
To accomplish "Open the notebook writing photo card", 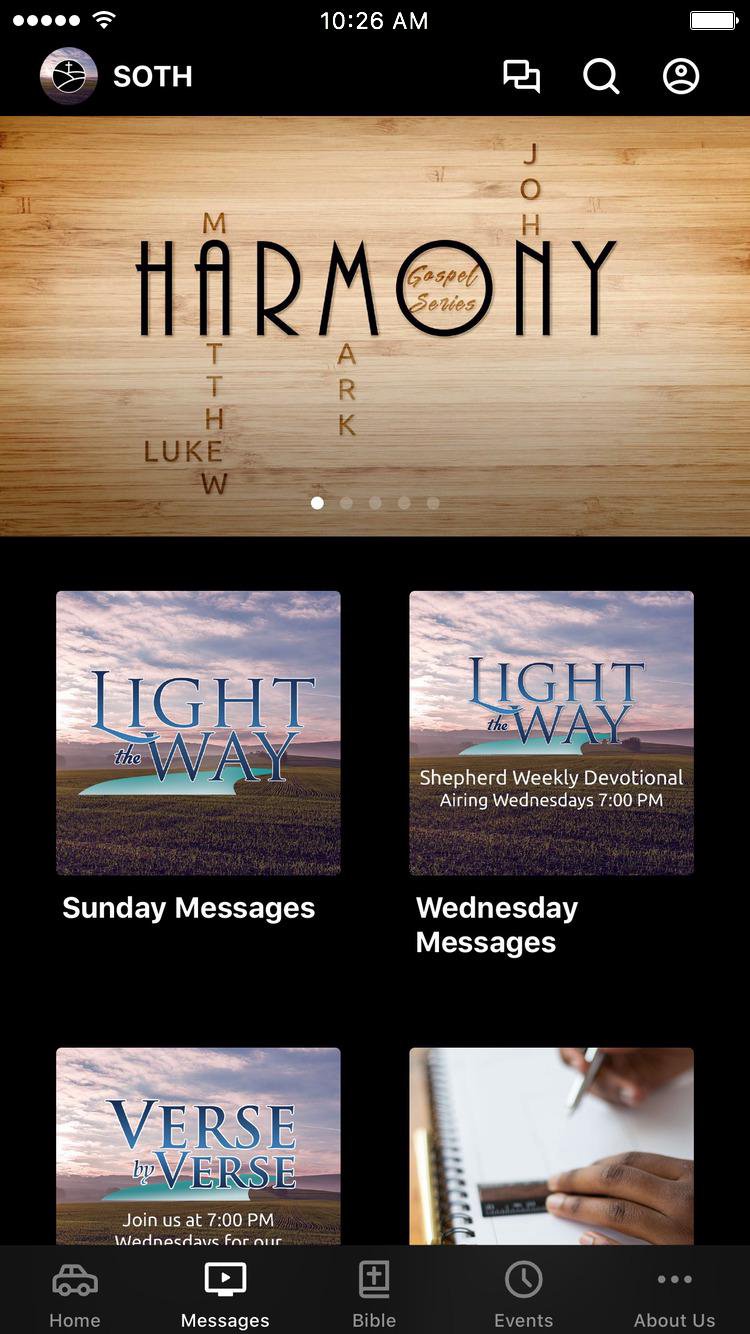I will coord(552,1146).
